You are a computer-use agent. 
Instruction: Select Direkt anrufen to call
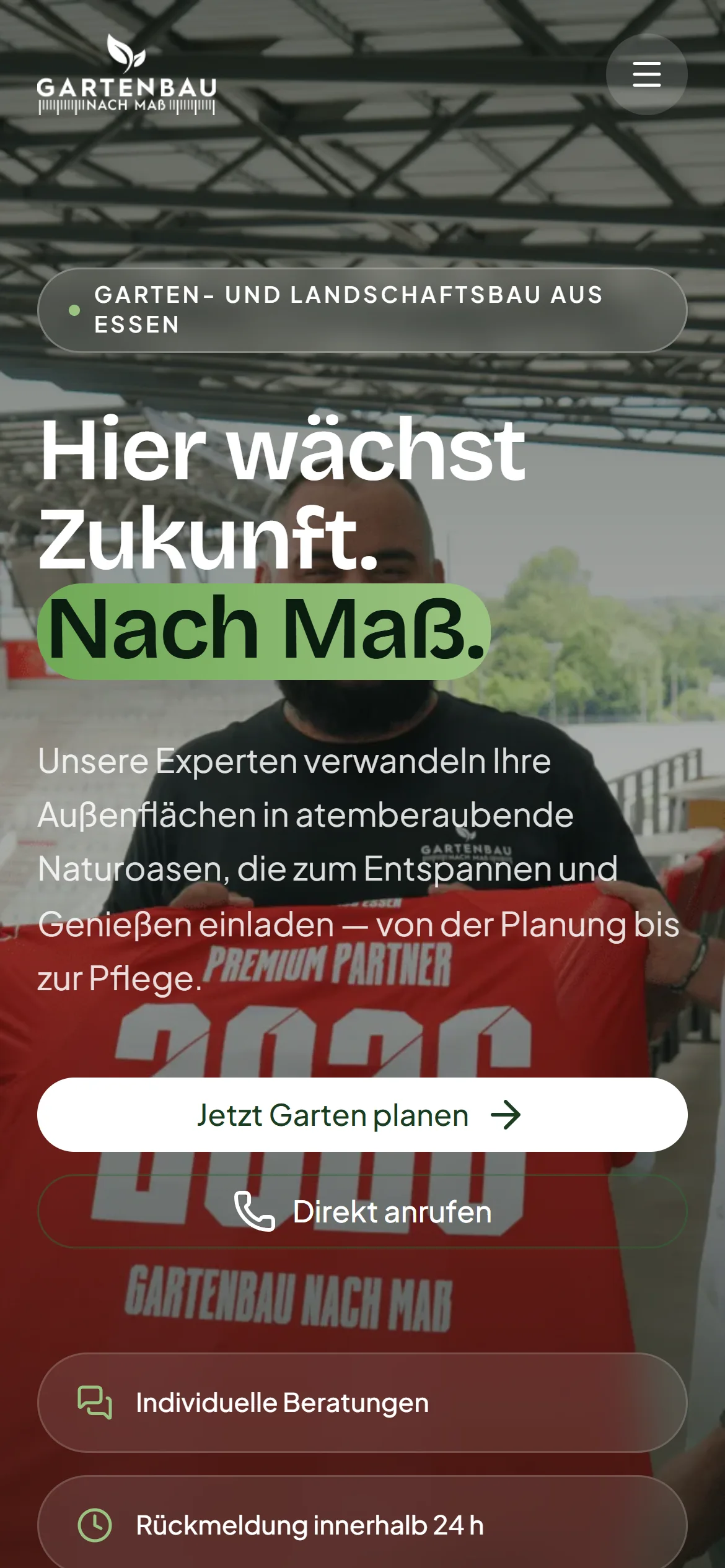point(362,1211)
